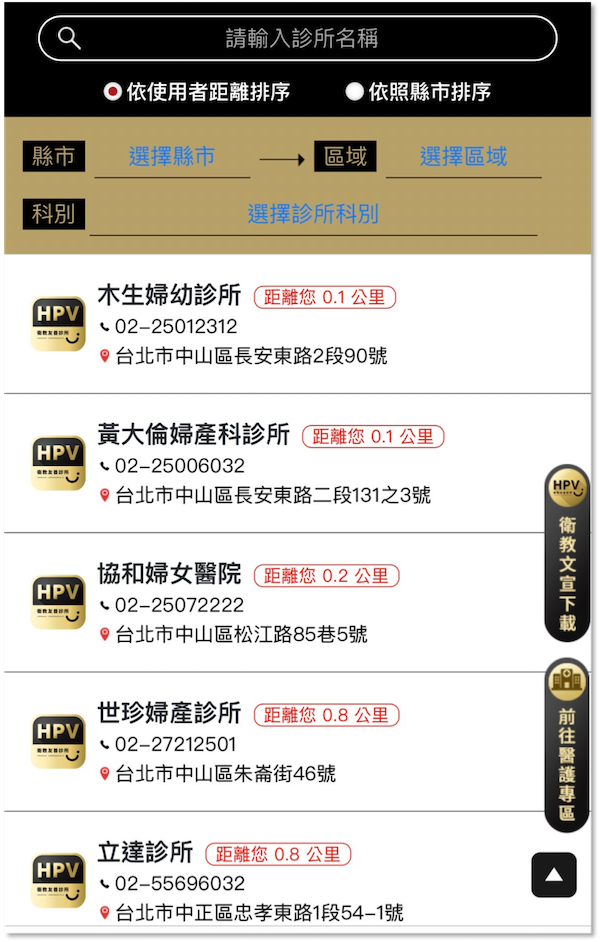The width and height of the screenshot is (600, 942).
Task: Go to 前往醫護專區 medical staff area
Action: point(567,745)
